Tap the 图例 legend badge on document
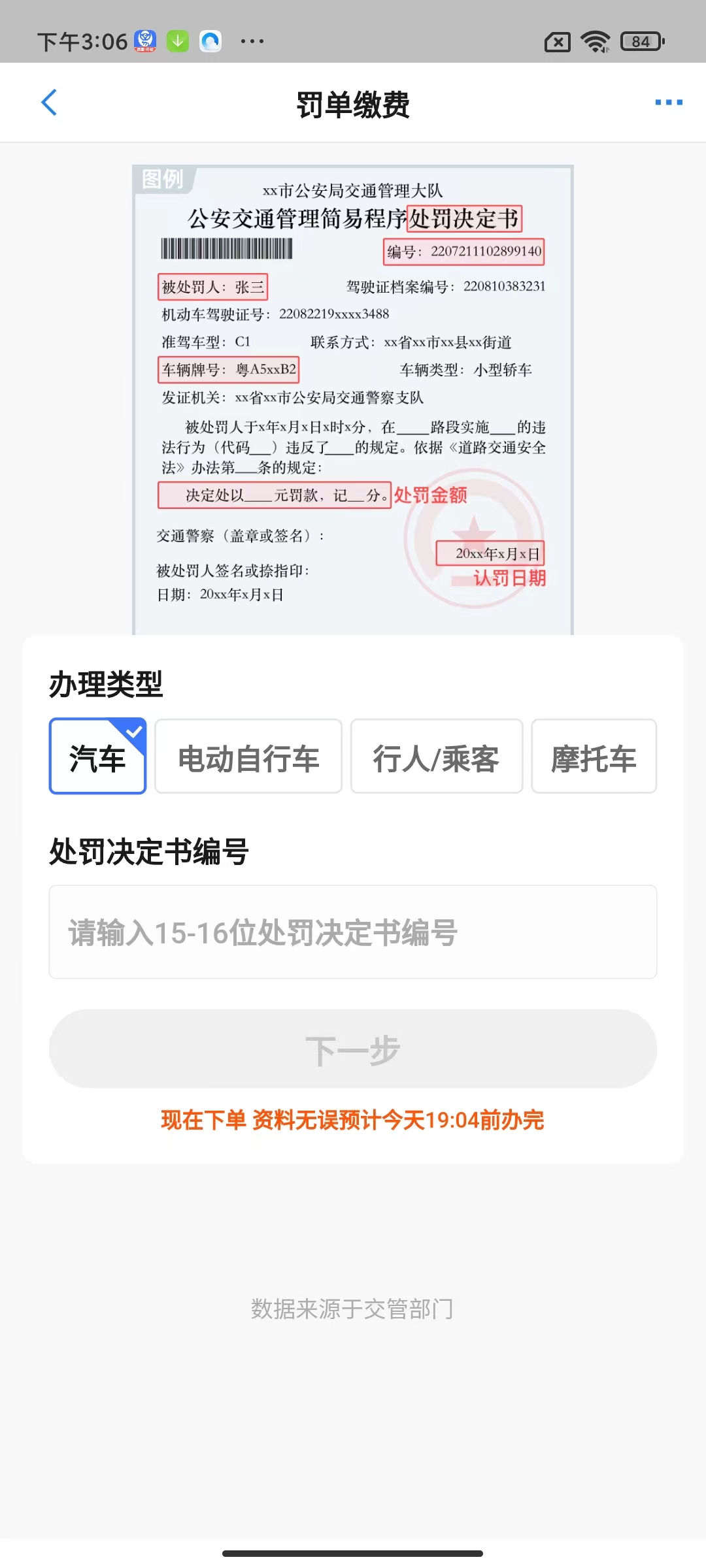 tap(161, 178)
